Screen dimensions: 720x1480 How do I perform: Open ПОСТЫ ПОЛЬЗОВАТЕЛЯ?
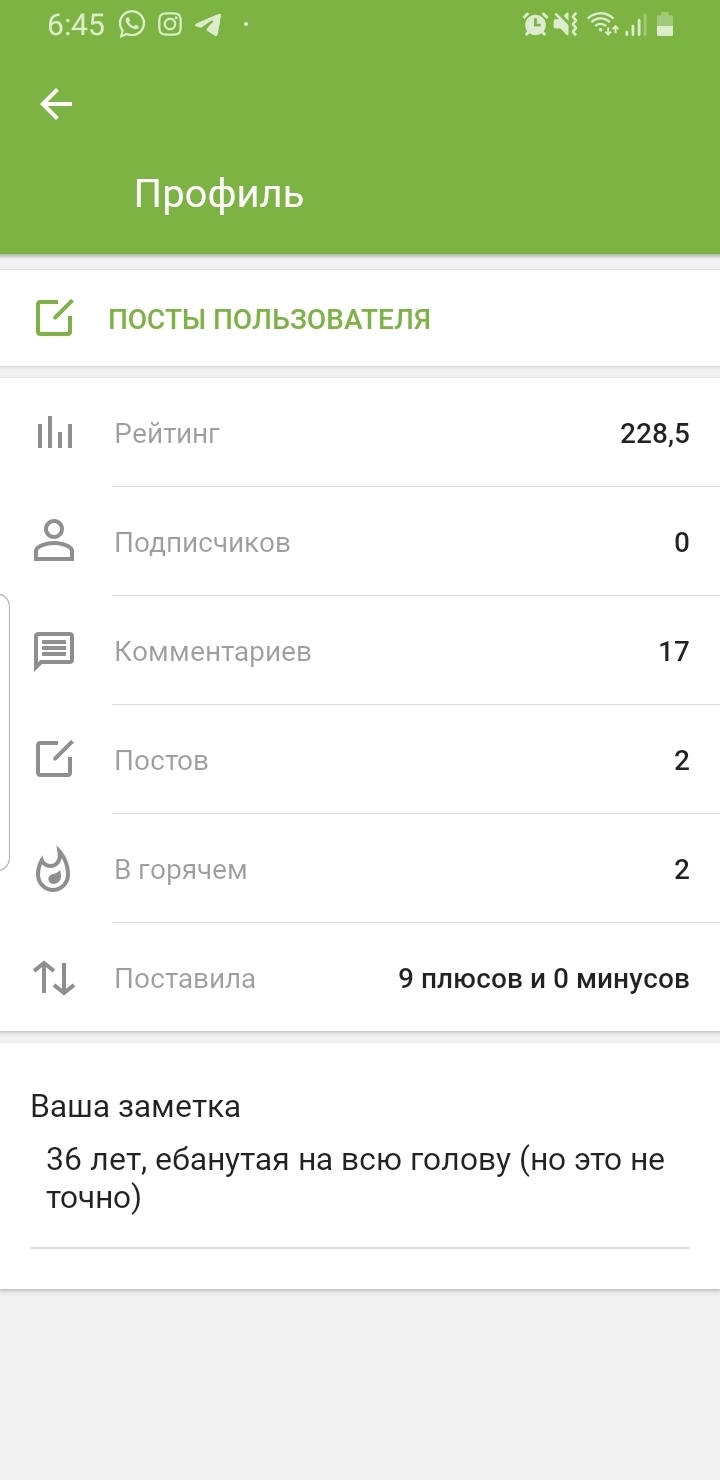pos(268,319)
